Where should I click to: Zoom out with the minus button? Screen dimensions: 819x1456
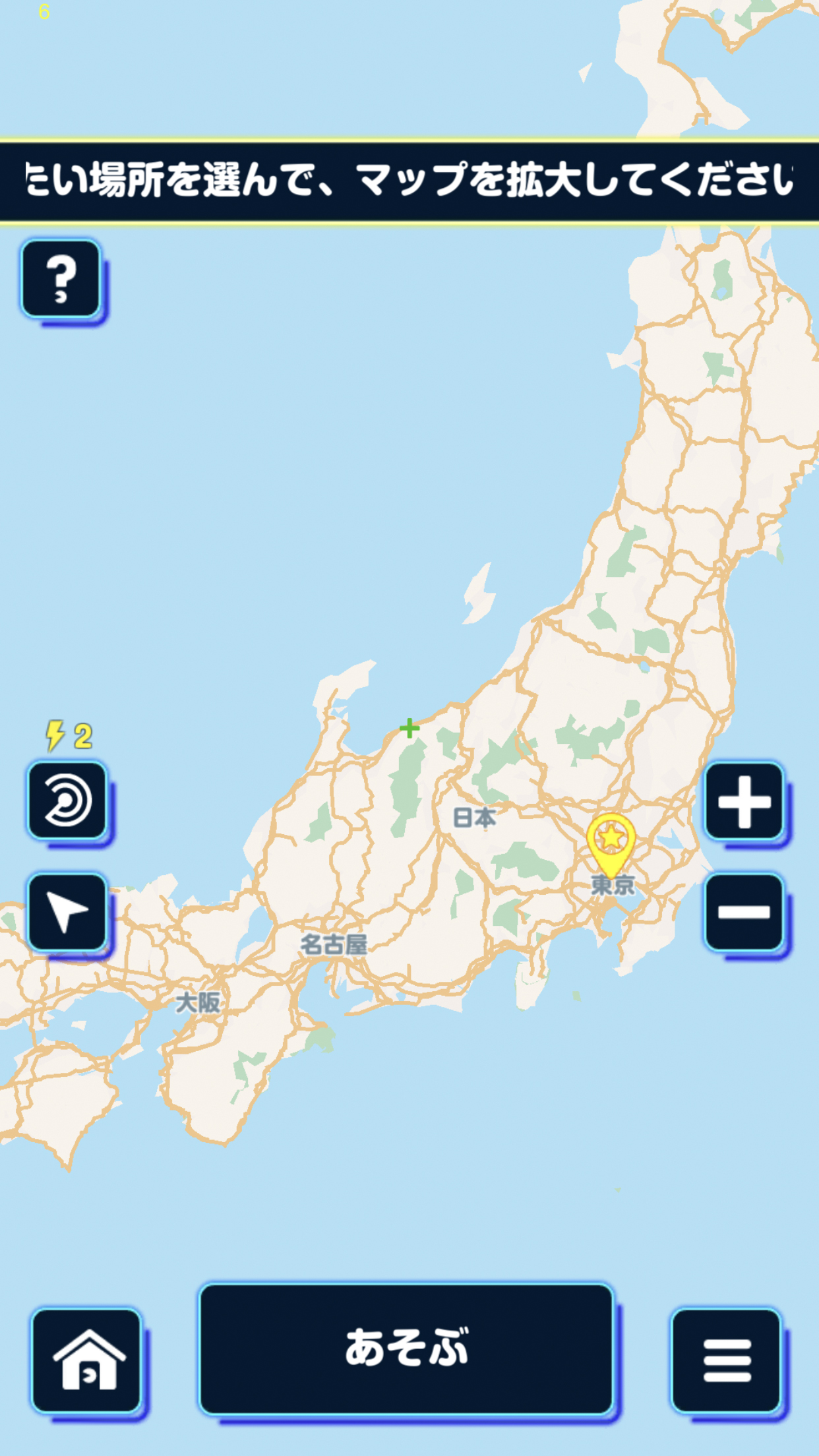pyautogui.click(x=744, y=913)
